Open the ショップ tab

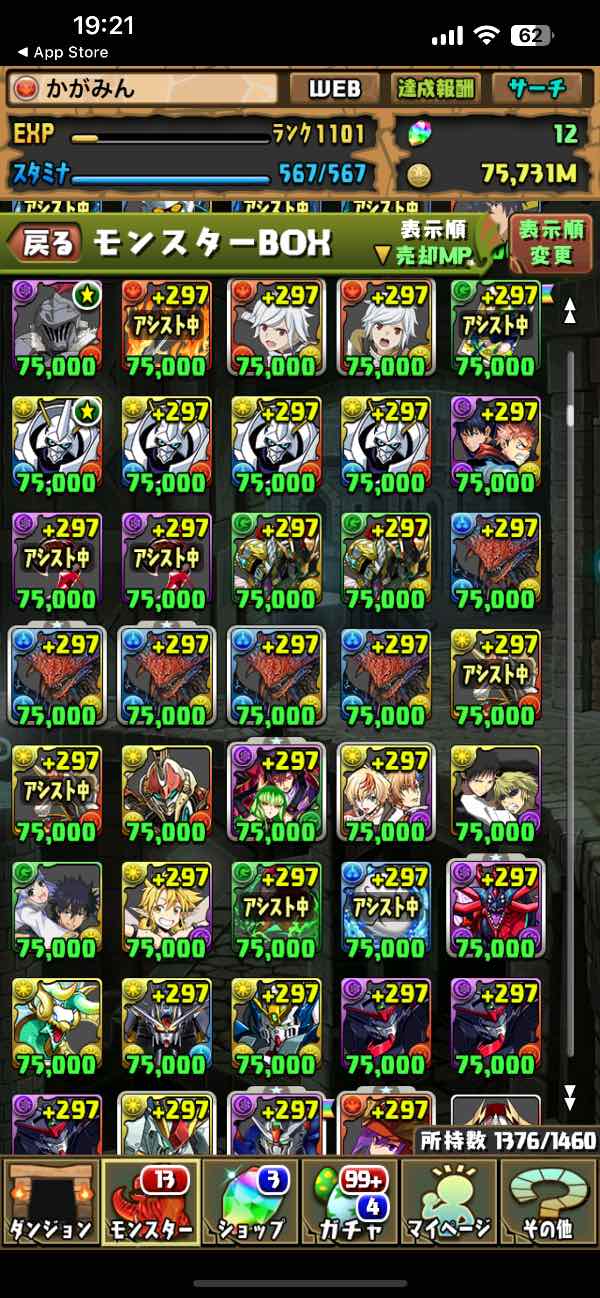pos(250,1201)
